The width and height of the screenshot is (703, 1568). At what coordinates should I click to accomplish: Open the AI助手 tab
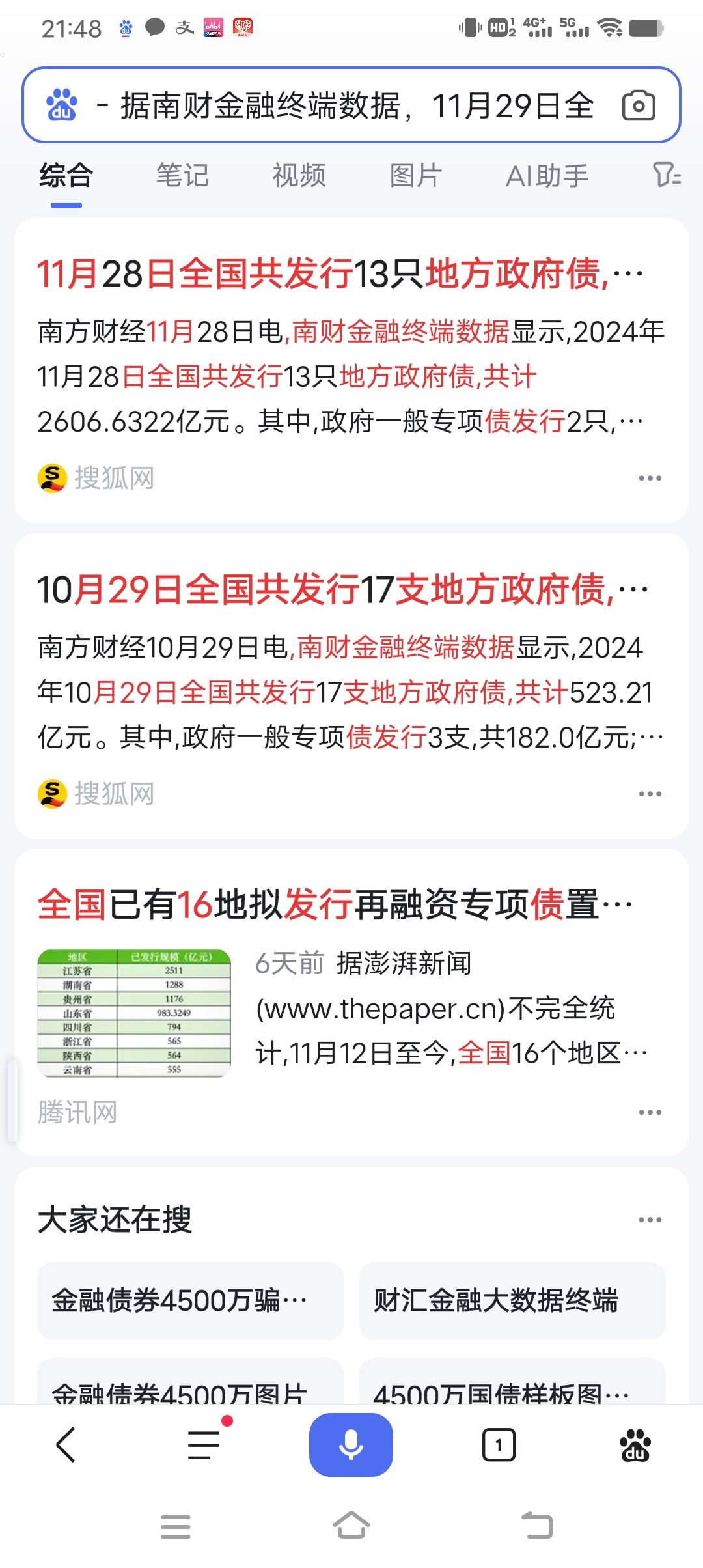coord(549,175)
